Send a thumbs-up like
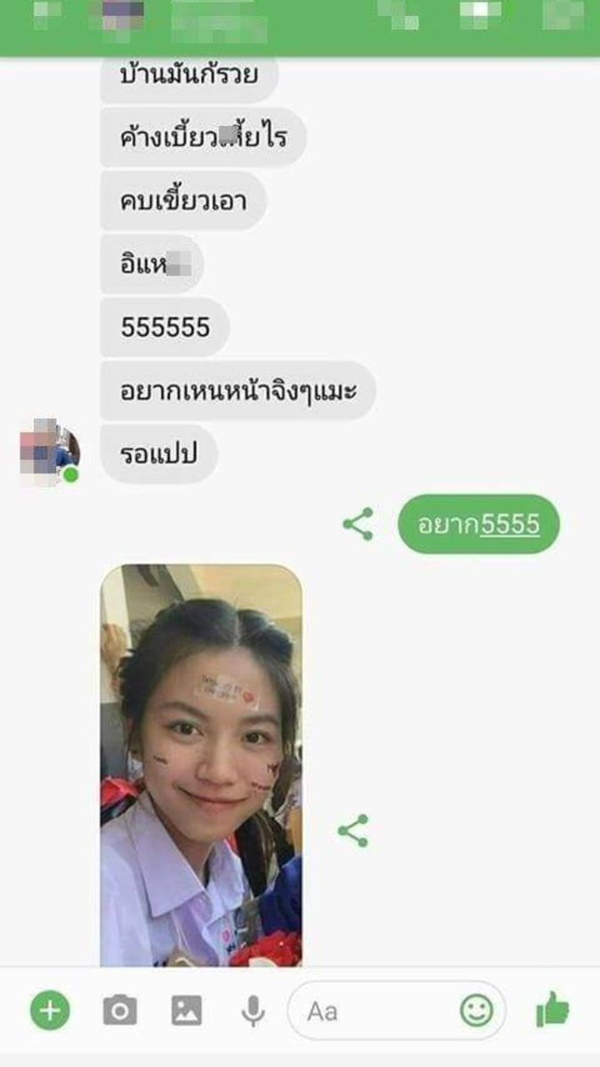Screen dimensions: 600x1067 pos(552,1011)
